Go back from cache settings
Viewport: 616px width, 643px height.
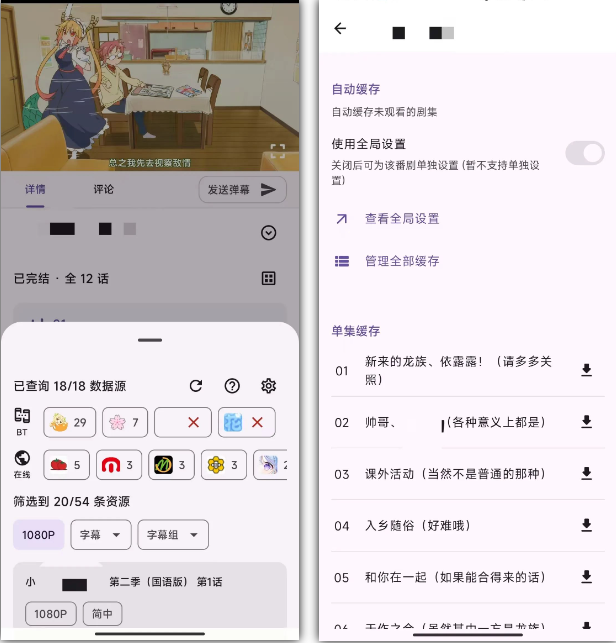340,29
